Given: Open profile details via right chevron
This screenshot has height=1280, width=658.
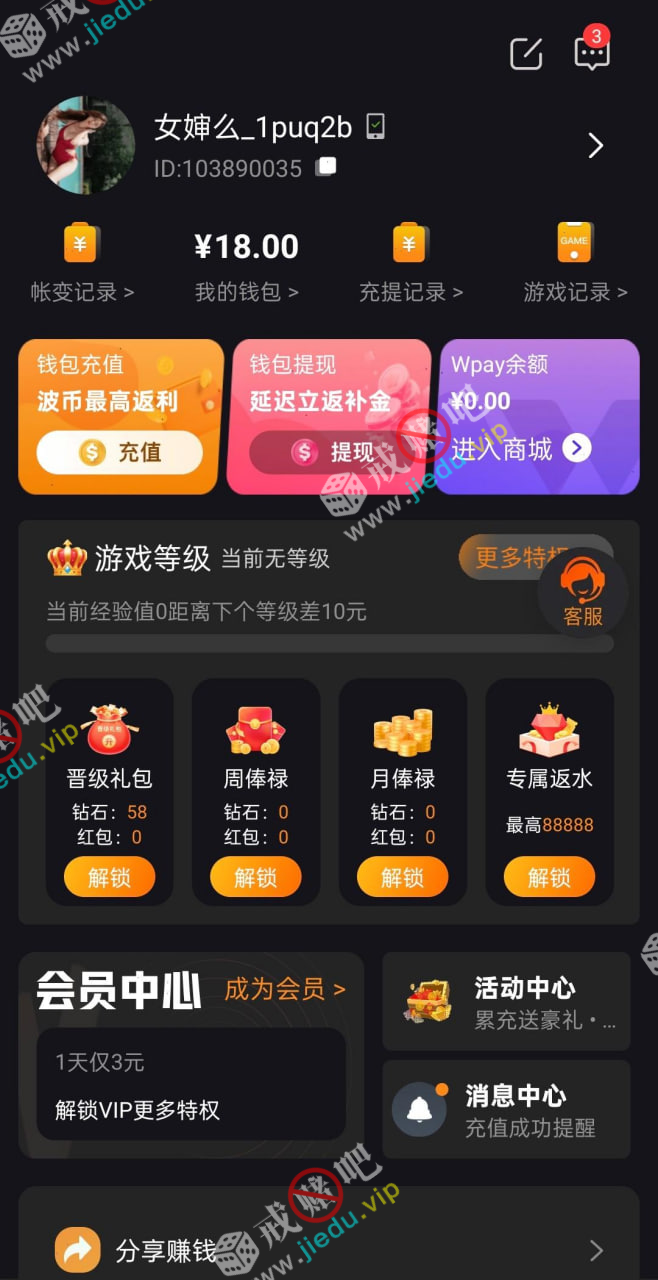Looking at the screenshot, I should tap(596, 146).
